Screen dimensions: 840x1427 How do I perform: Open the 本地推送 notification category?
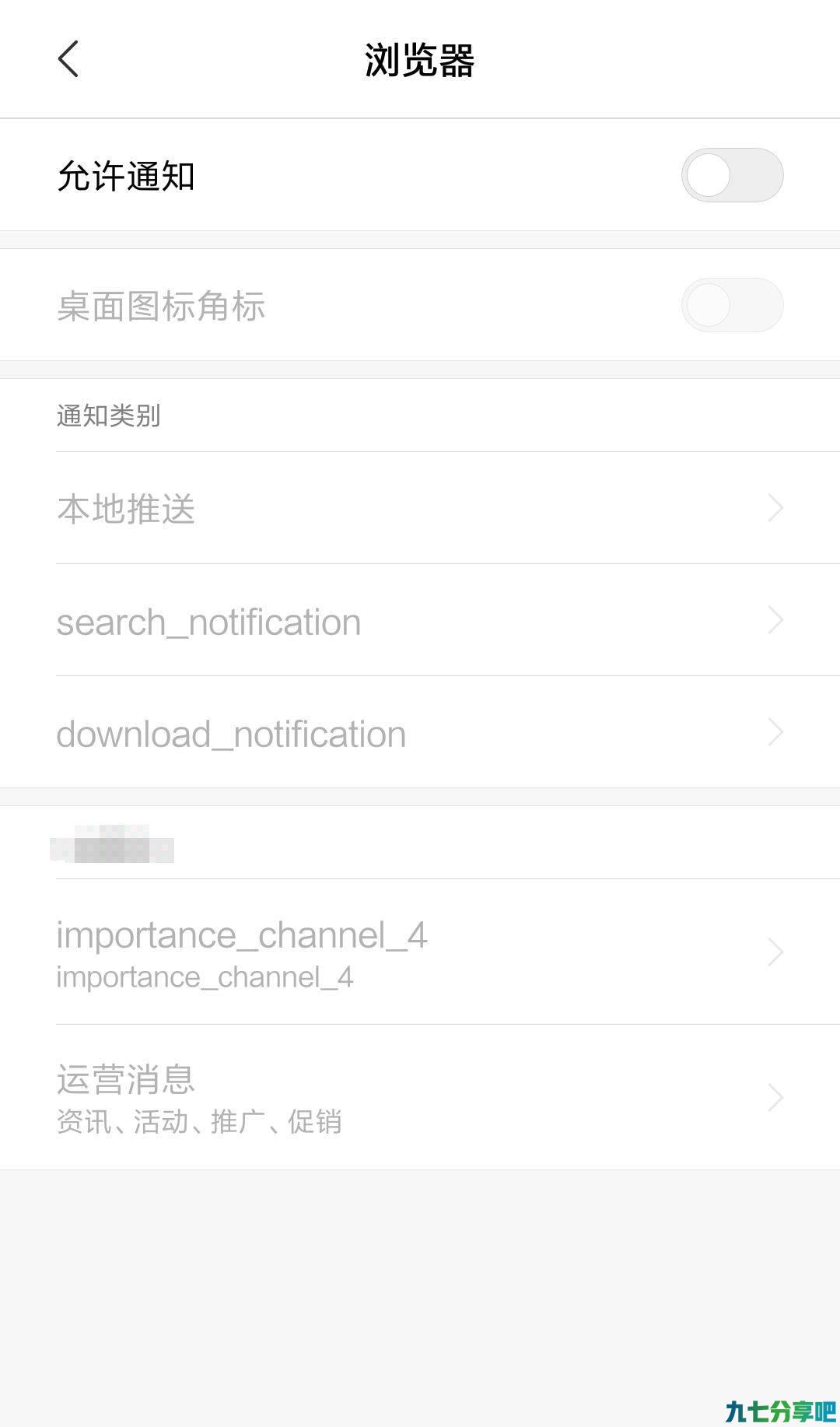(x=420, y=508)
